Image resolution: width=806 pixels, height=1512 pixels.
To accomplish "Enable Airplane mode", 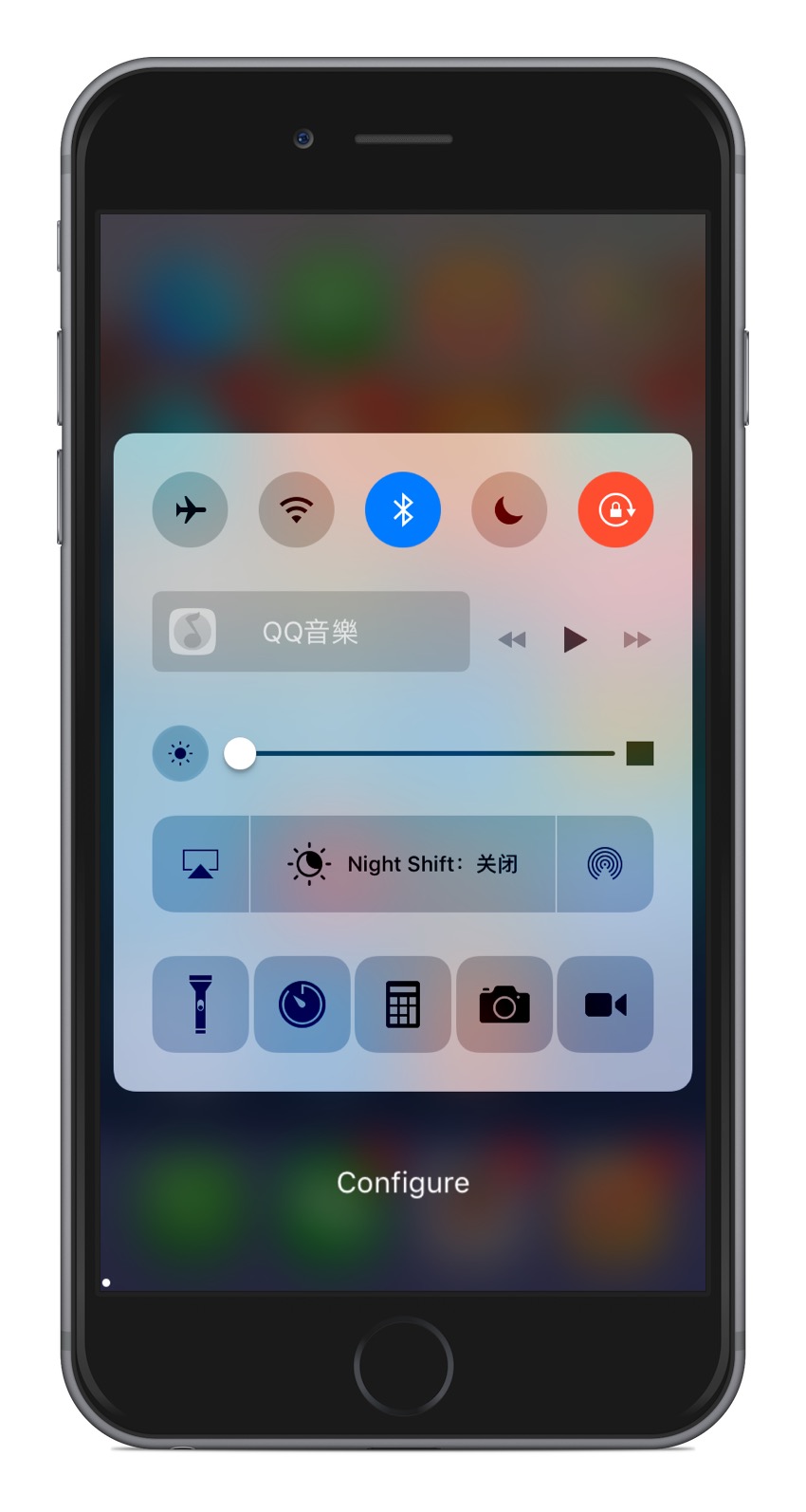I will tap(190, 509).
